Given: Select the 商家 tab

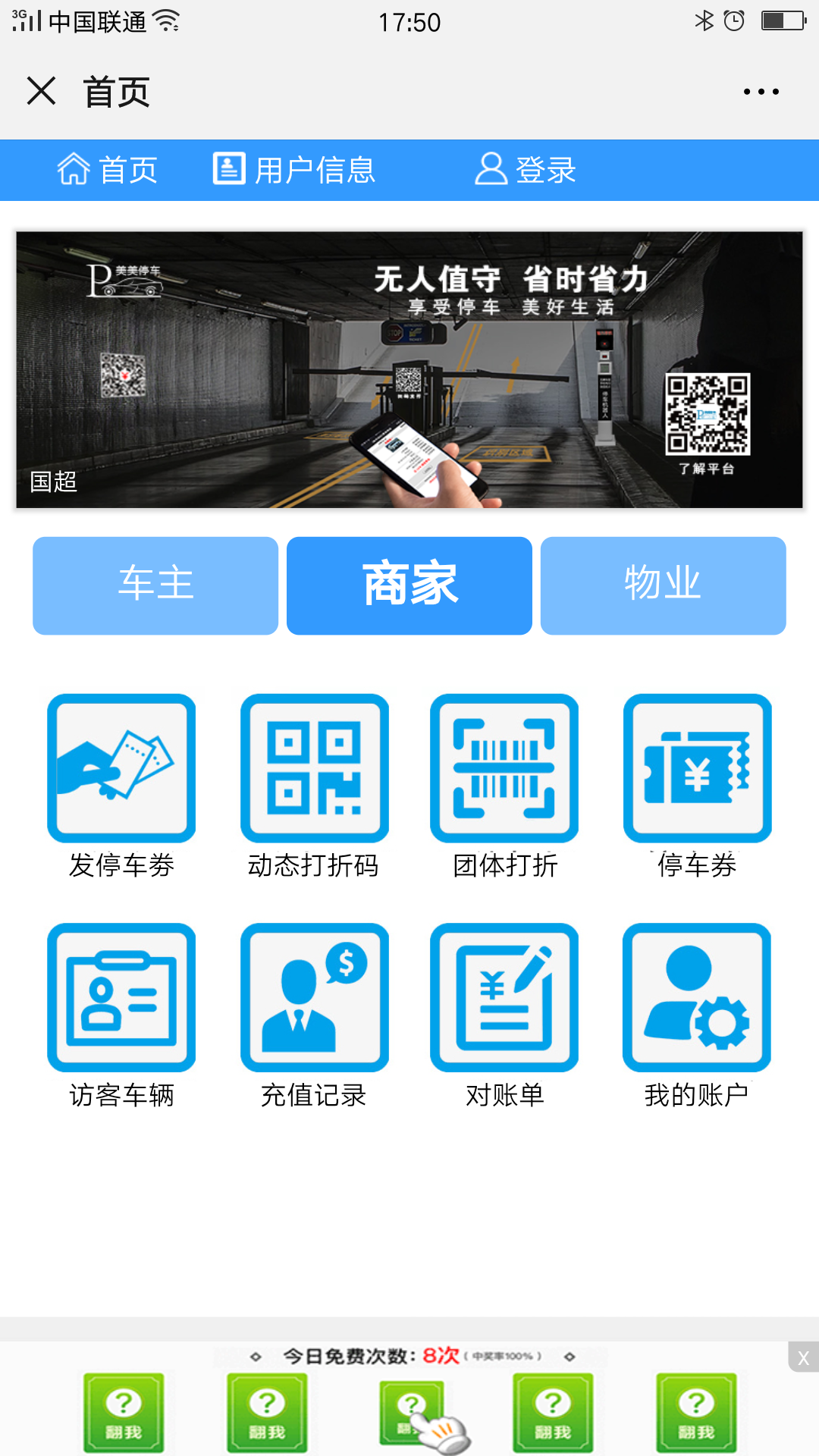Looking at the screenshot, I should pos(409,585).
